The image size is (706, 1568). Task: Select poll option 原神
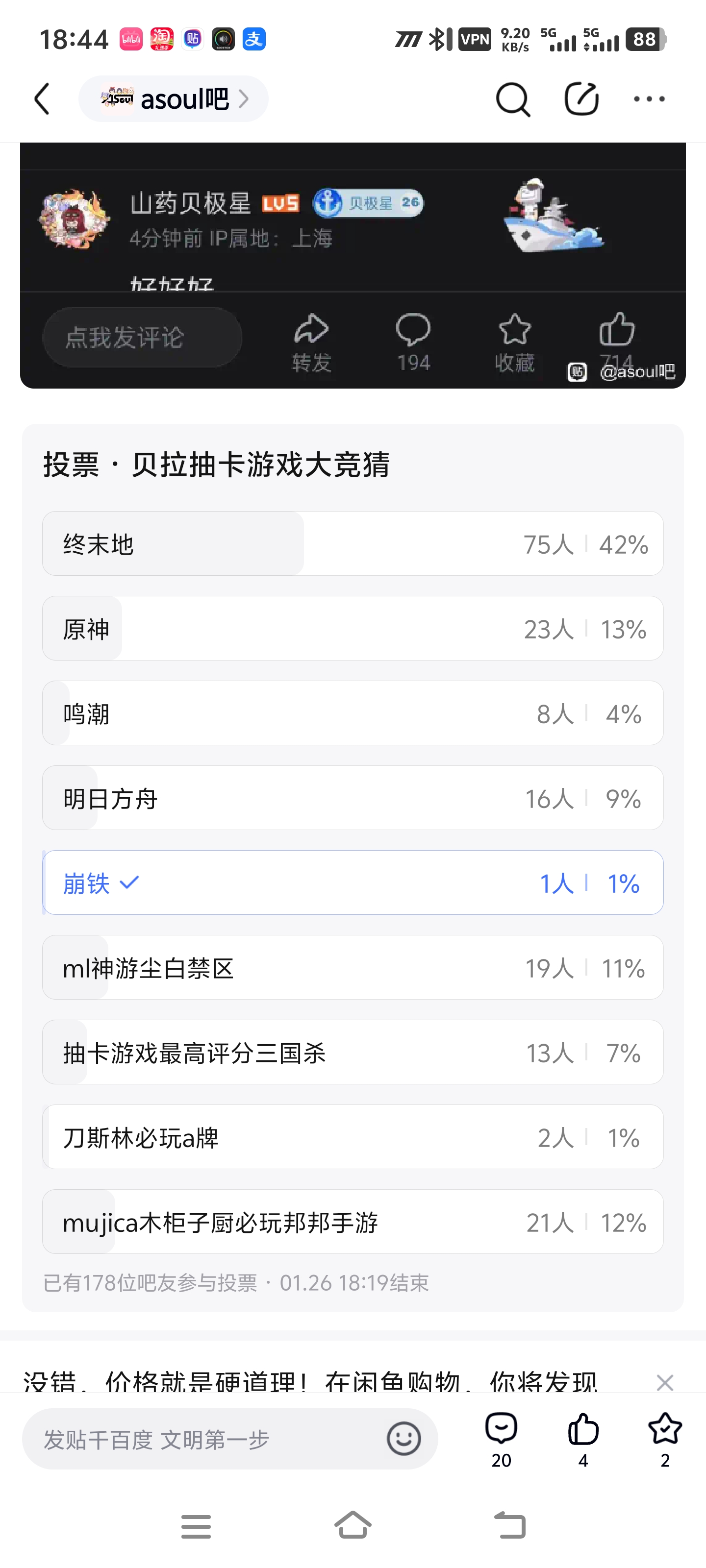(353, 628)
